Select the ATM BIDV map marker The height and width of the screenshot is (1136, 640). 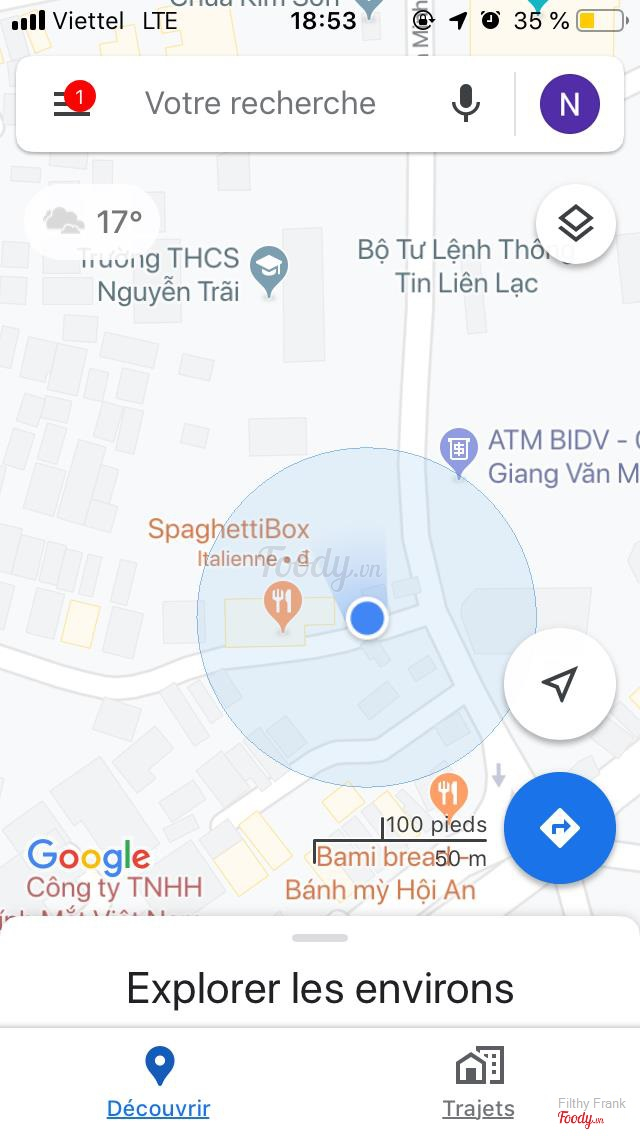tap(458, 451)
